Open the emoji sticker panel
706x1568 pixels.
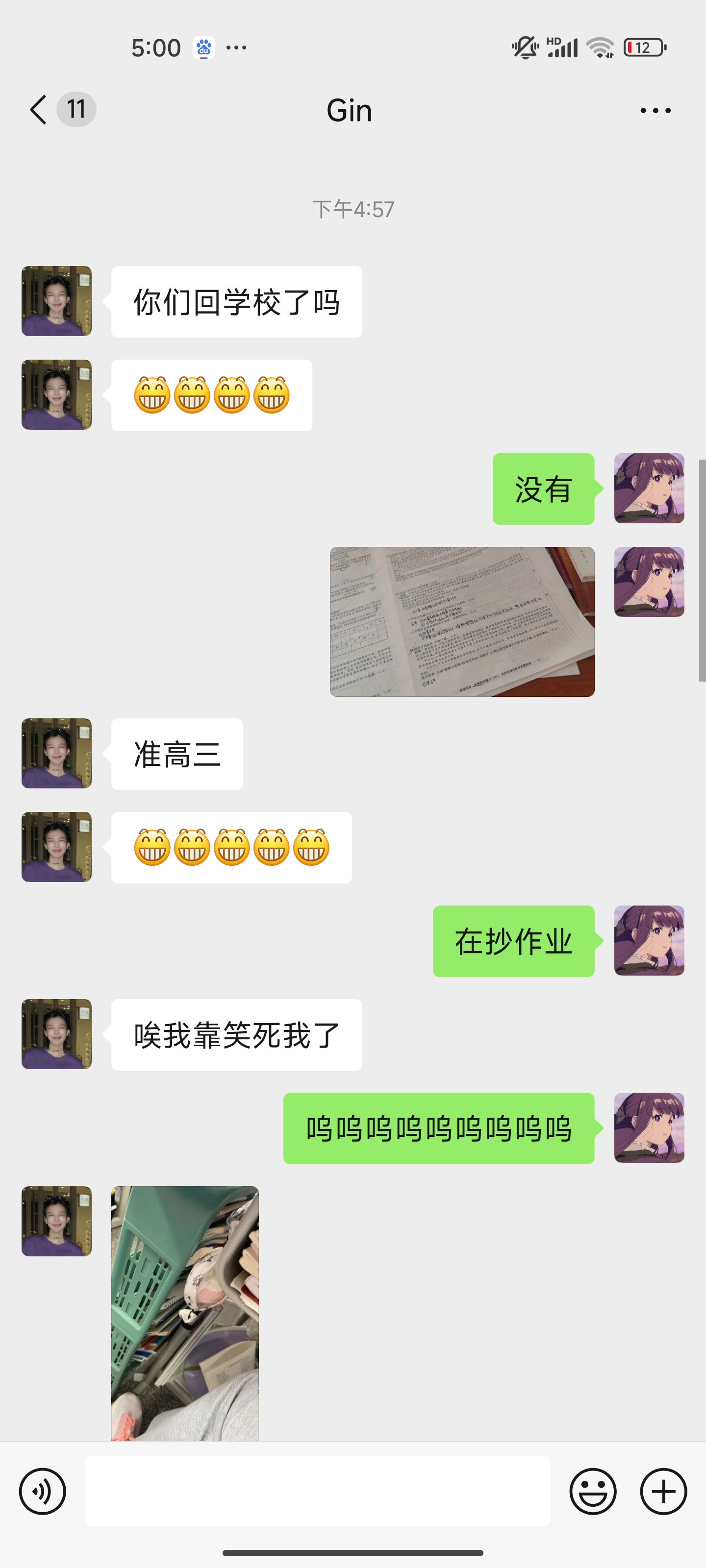pos(593,1491)
